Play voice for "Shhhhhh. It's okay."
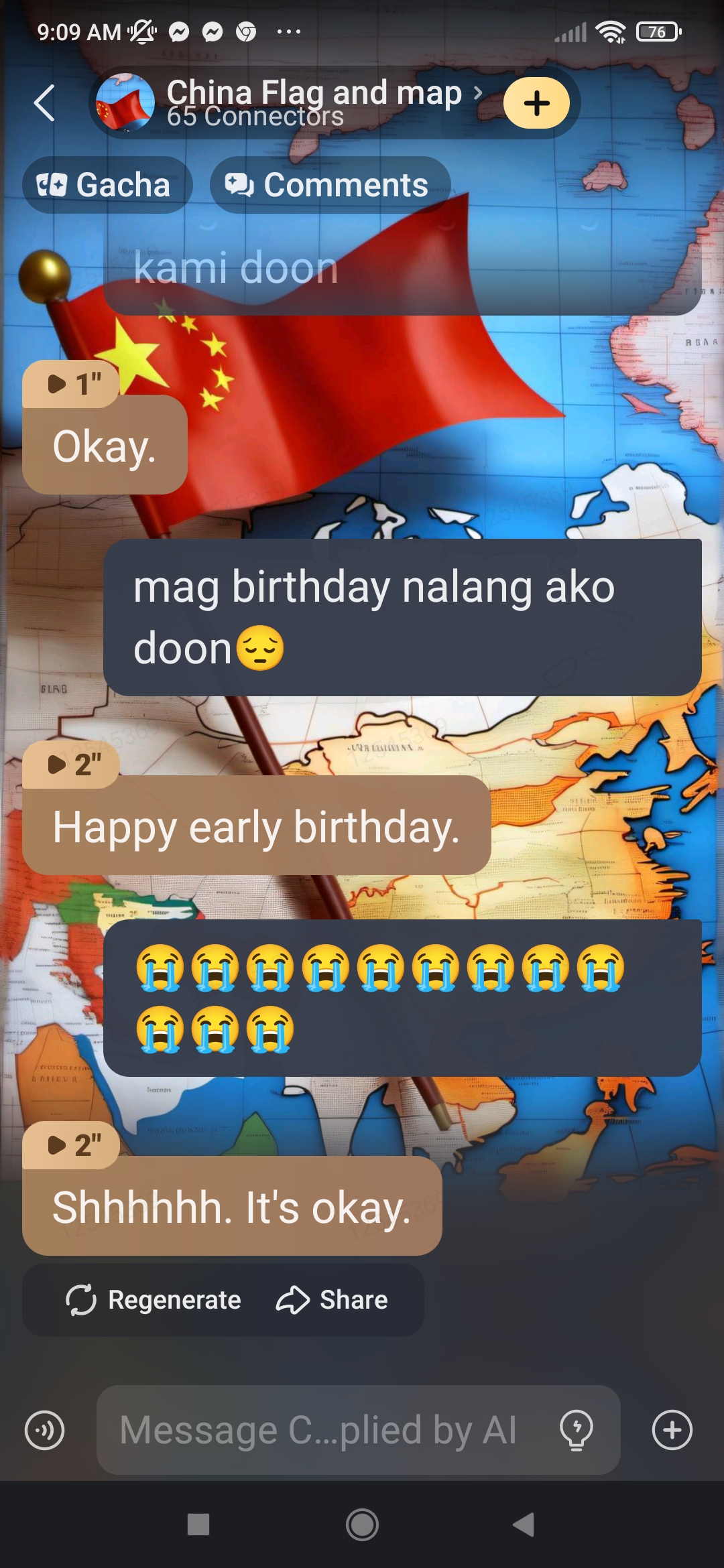This screenshot has height=1568, width=724. [71, 1145]
